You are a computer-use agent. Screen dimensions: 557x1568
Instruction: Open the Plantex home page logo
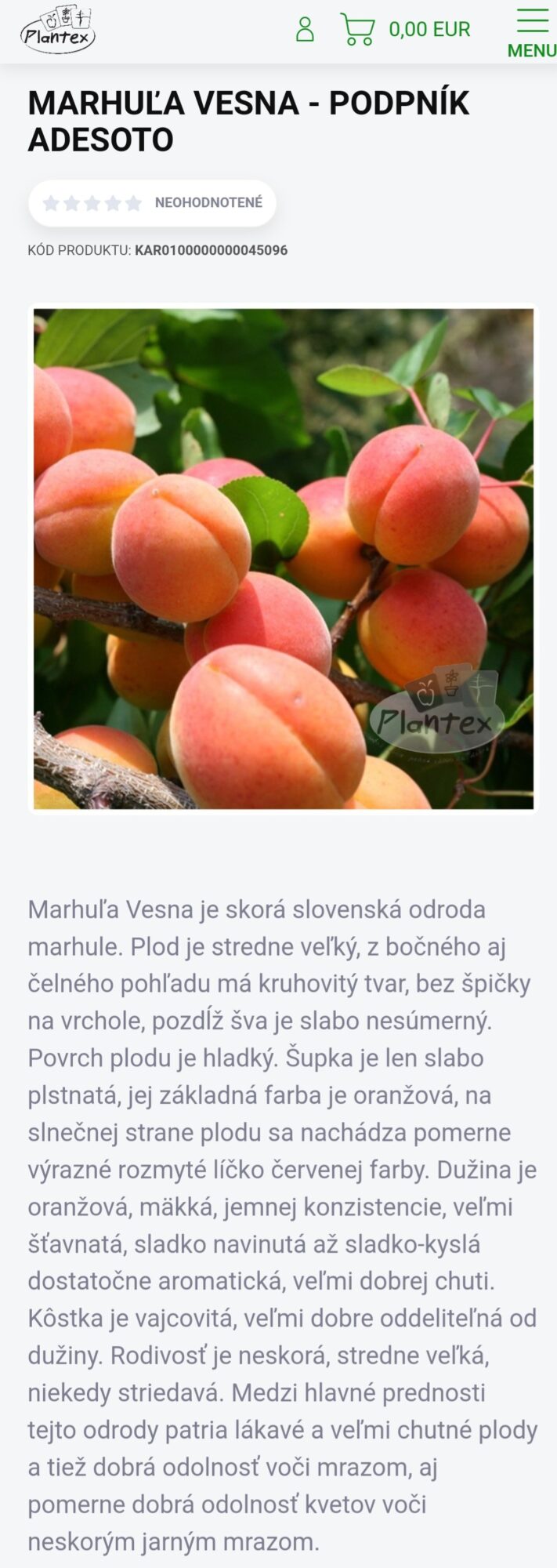click(x=58, y=31)
